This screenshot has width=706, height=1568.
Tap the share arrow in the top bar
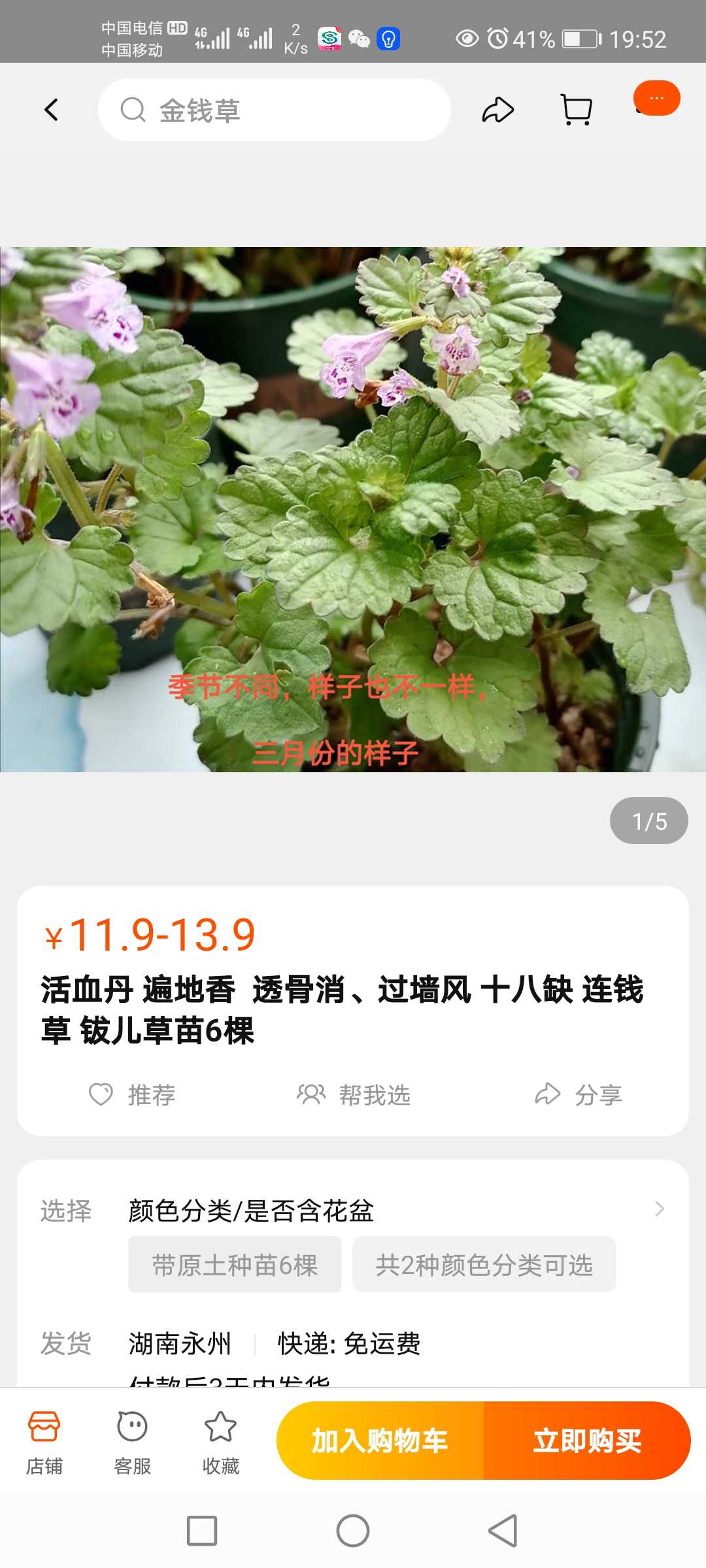click(498, 110)
